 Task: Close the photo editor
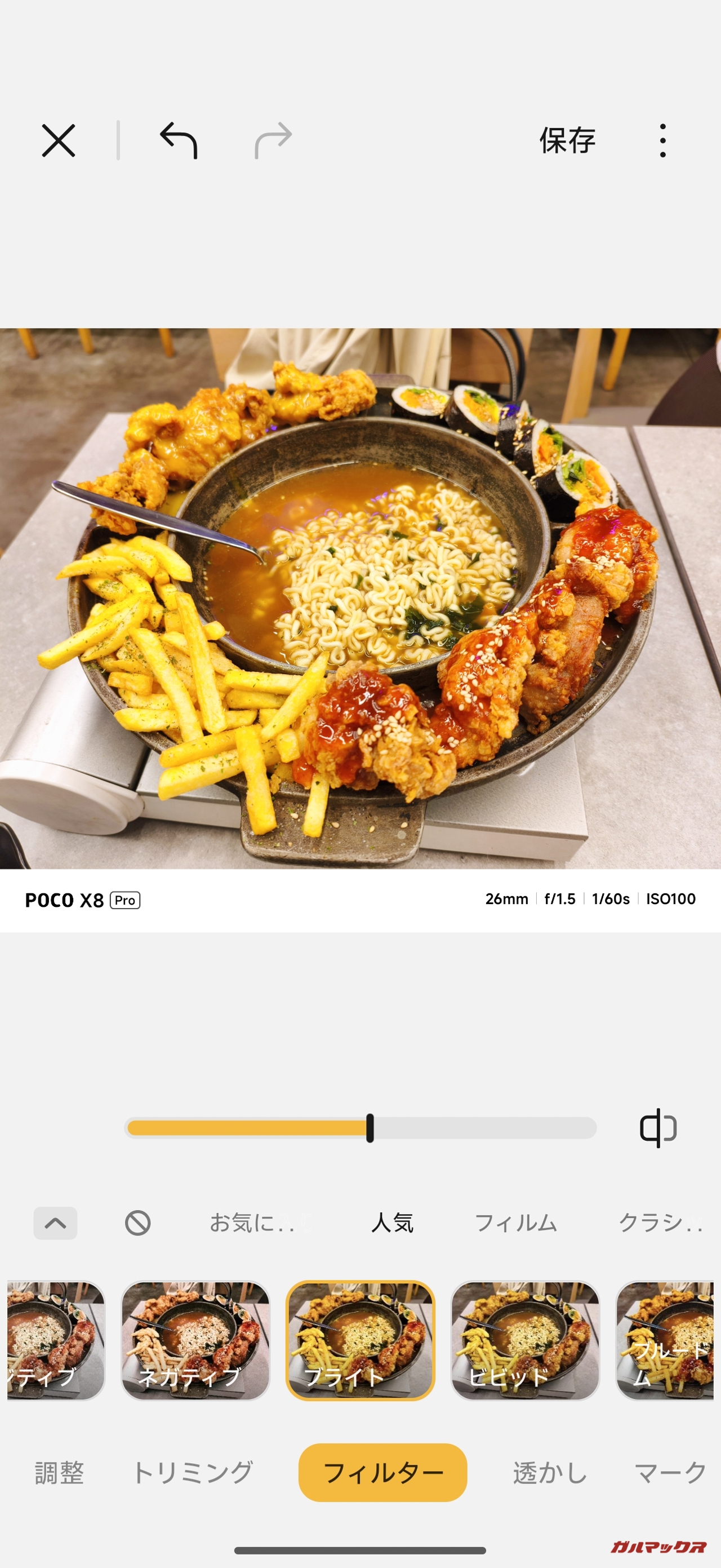(59, 140)
